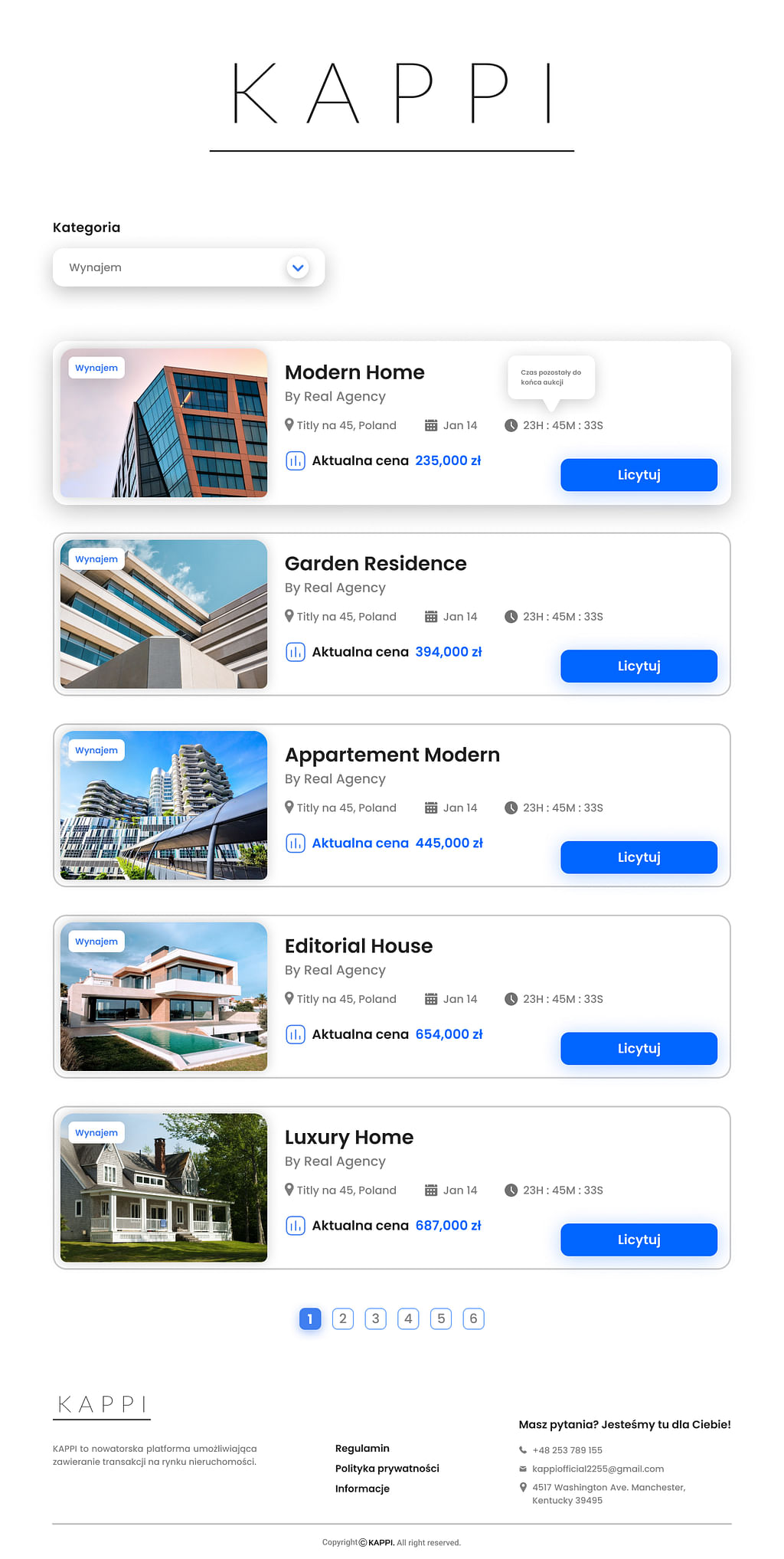The height and width of the screenshot is (1559, 784).
Task: Open the Appartement Modern listing photo
Action: (x=164, y=805)
